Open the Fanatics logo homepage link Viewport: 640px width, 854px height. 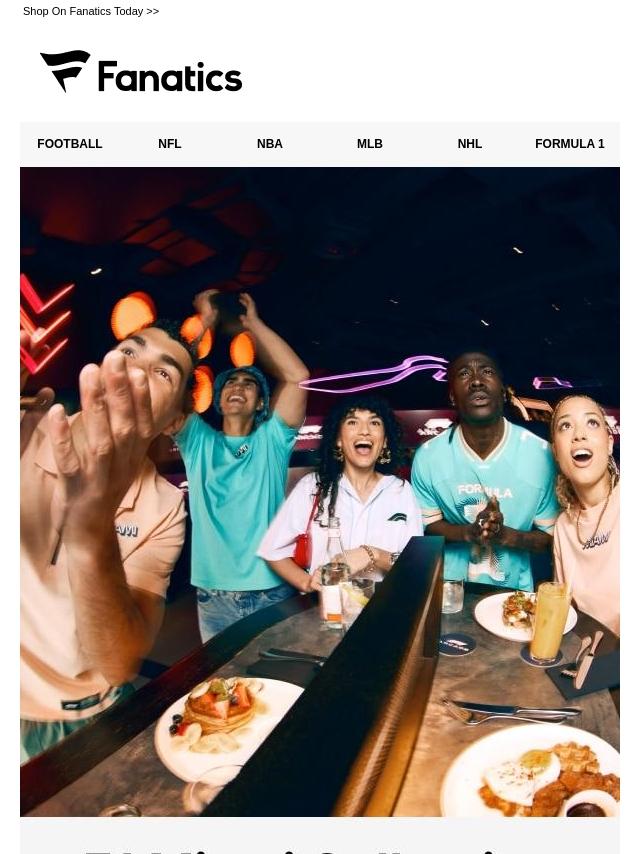click(x=141, y=73)
